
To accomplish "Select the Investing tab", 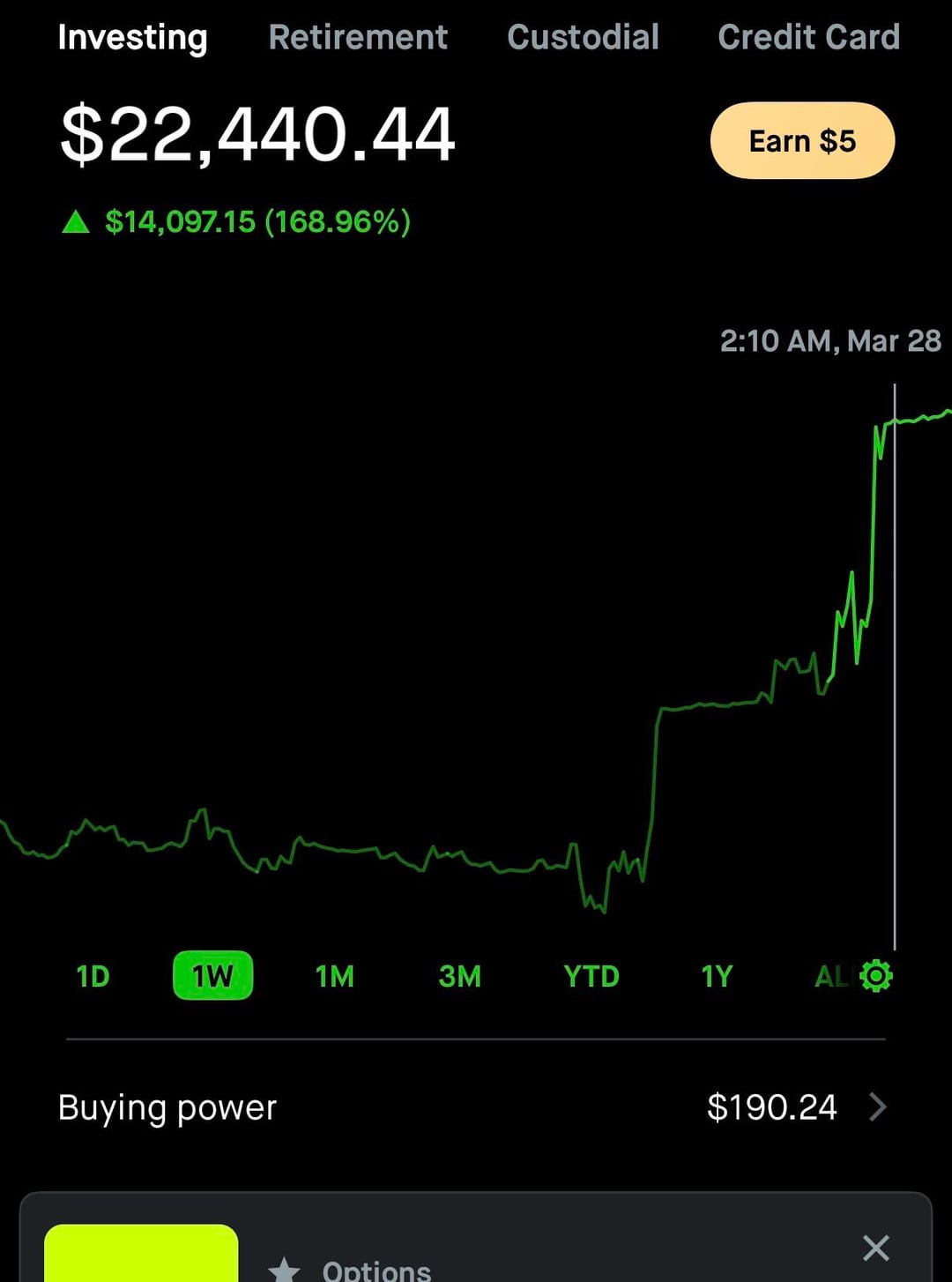I will coord(132,37).
